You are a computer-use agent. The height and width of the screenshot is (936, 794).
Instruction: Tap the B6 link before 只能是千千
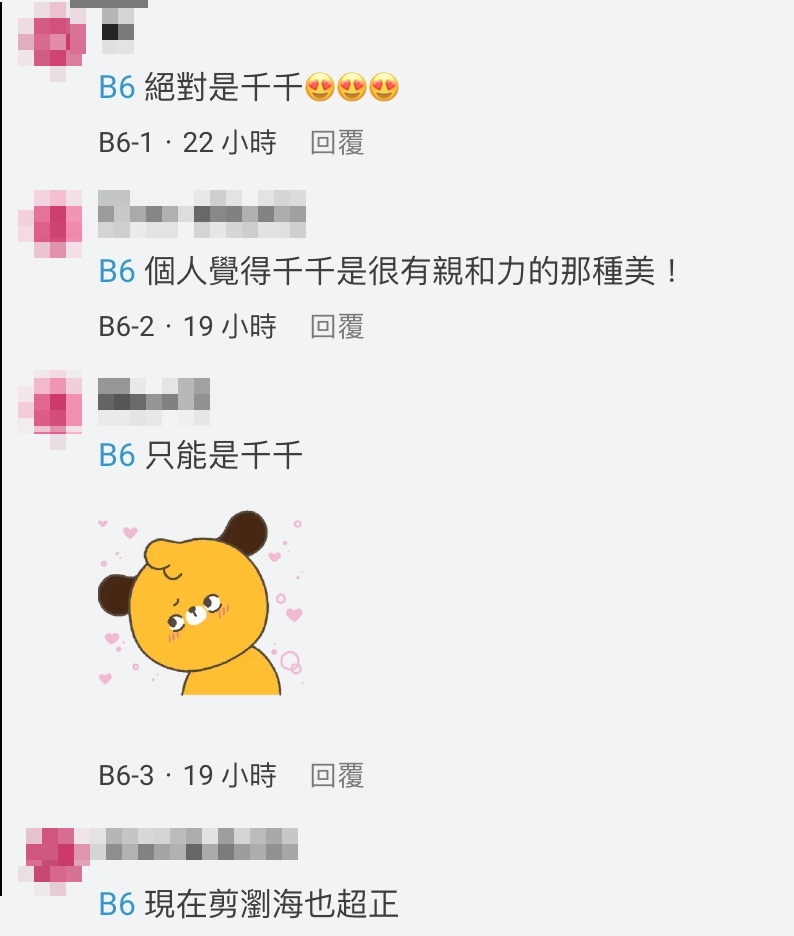point(117,456)
